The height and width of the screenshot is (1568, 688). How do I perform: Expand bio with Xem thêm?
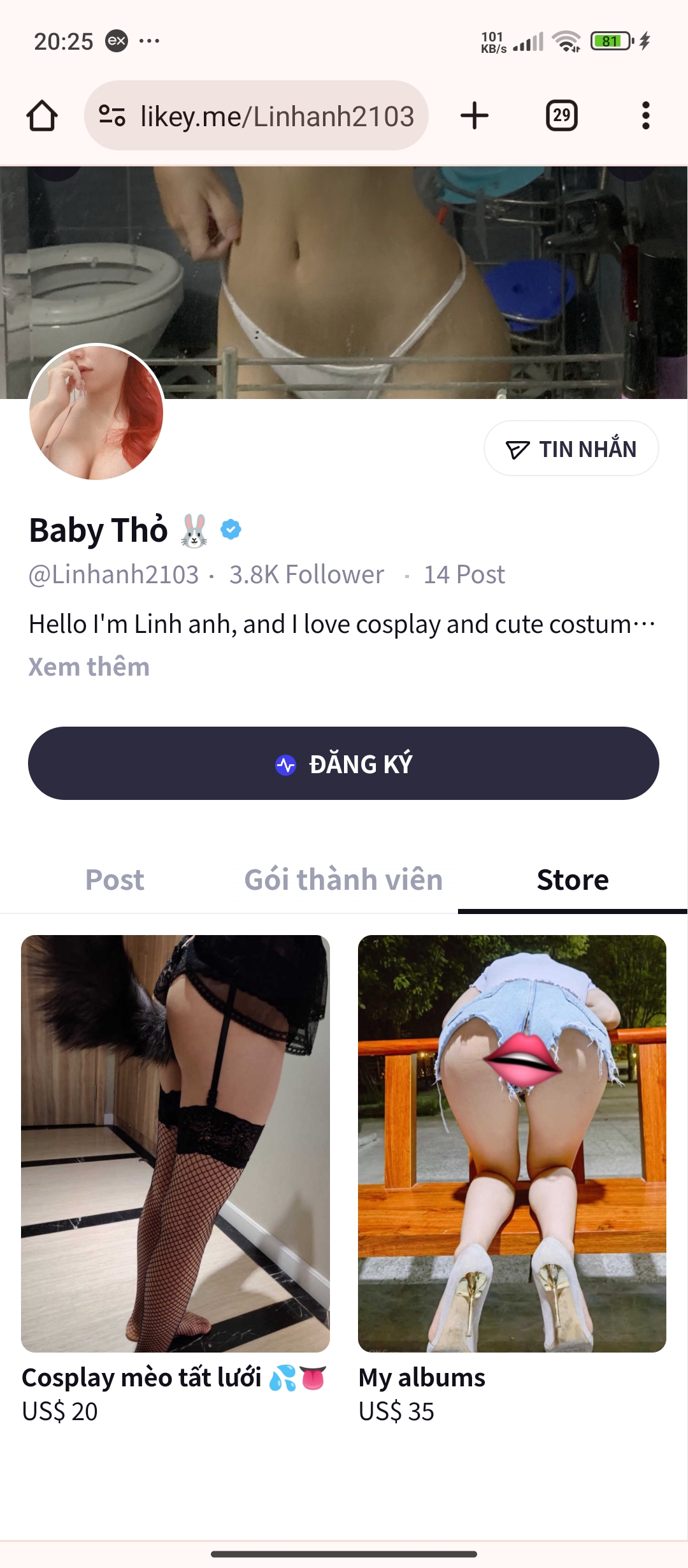point(89,667)
